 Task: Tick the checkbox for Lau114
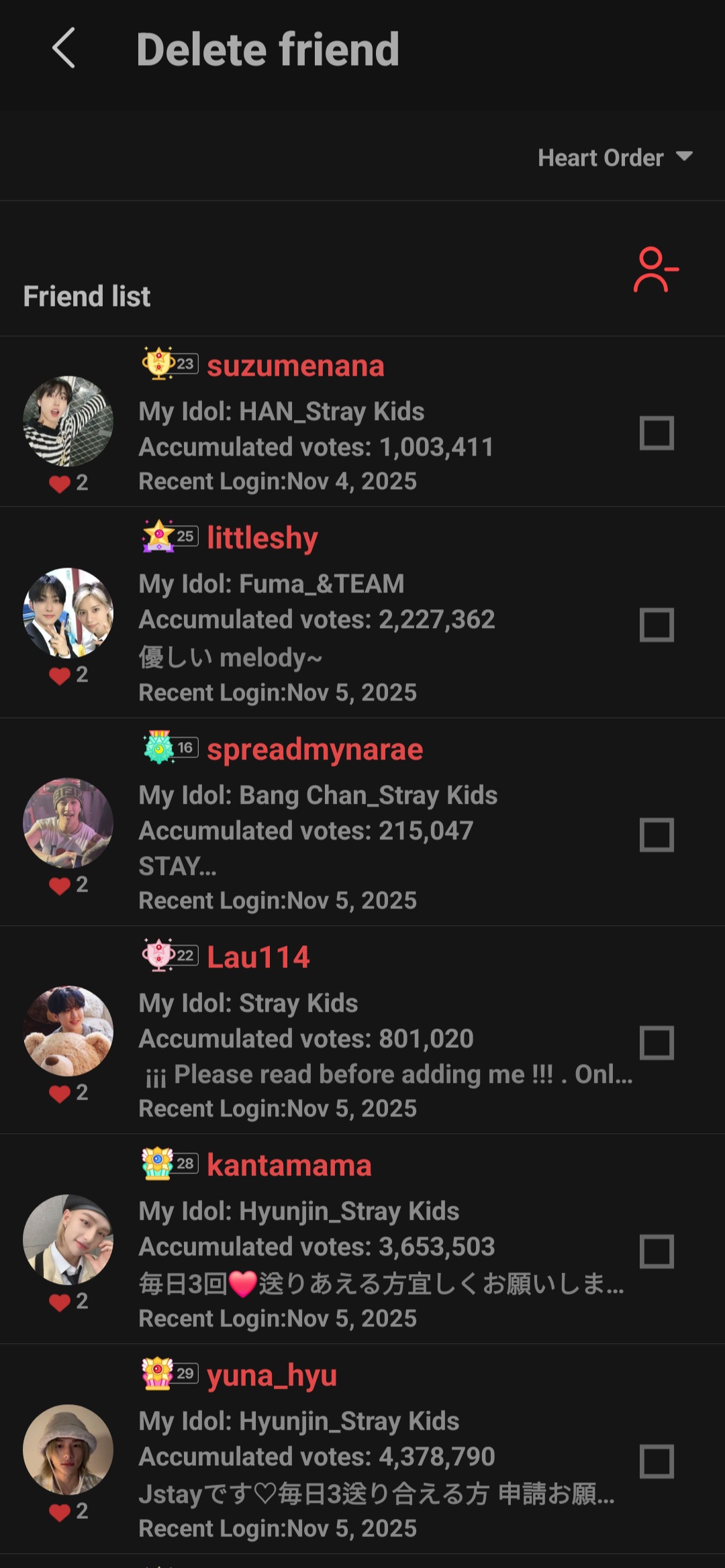pyautogui.click(x=657, y=1042)
